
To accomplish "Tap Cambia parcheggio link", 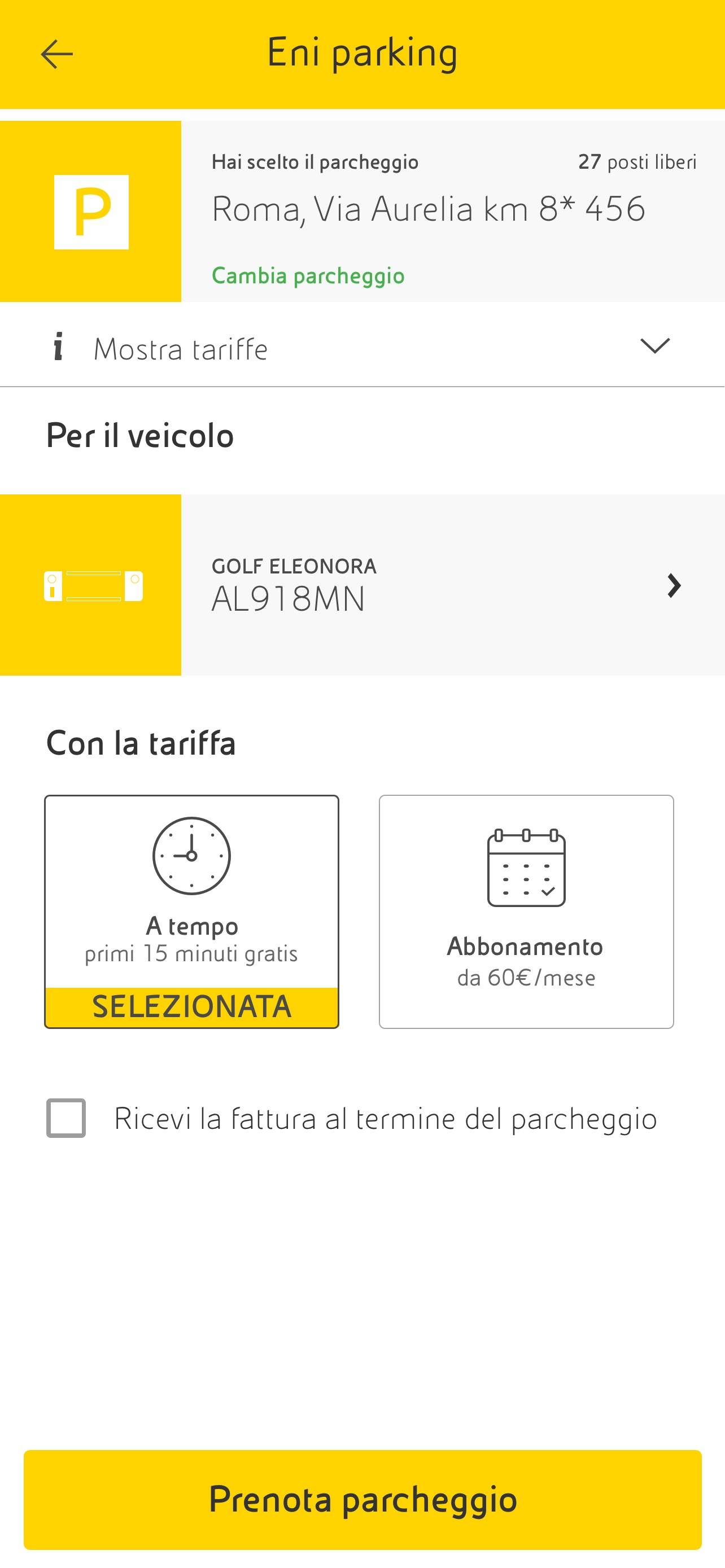I will point(307,276).
